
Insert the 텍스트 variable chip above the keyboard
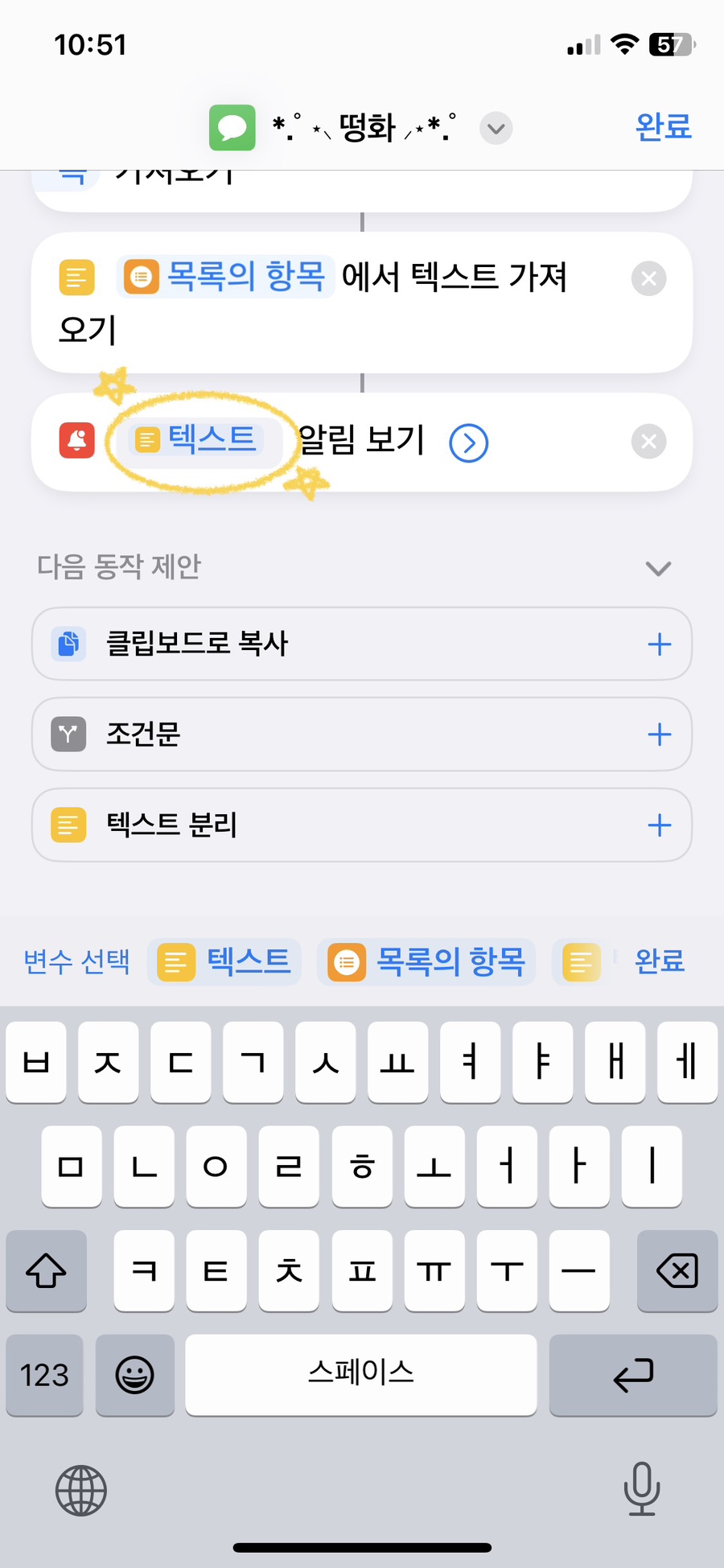coord(224,961)
